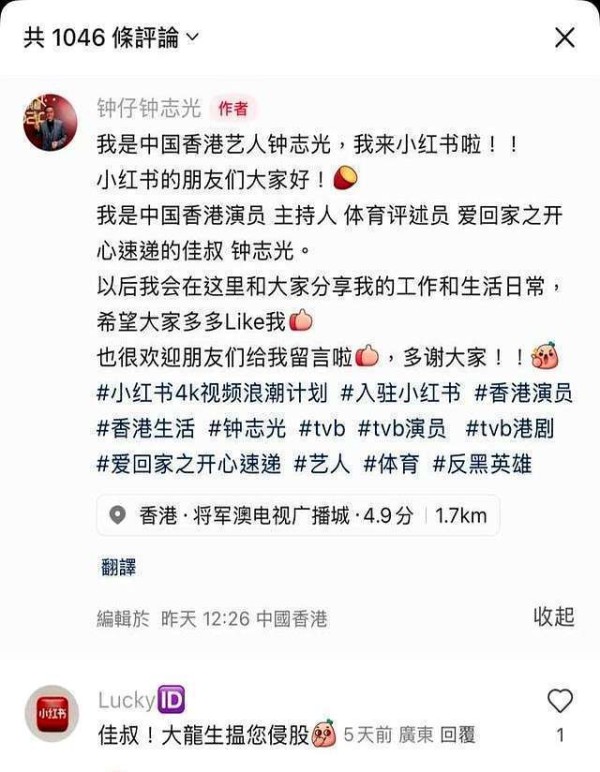Screen dimensions: 600x772
Task: Open hashtag #香港演员
Action: coord(523,393)
